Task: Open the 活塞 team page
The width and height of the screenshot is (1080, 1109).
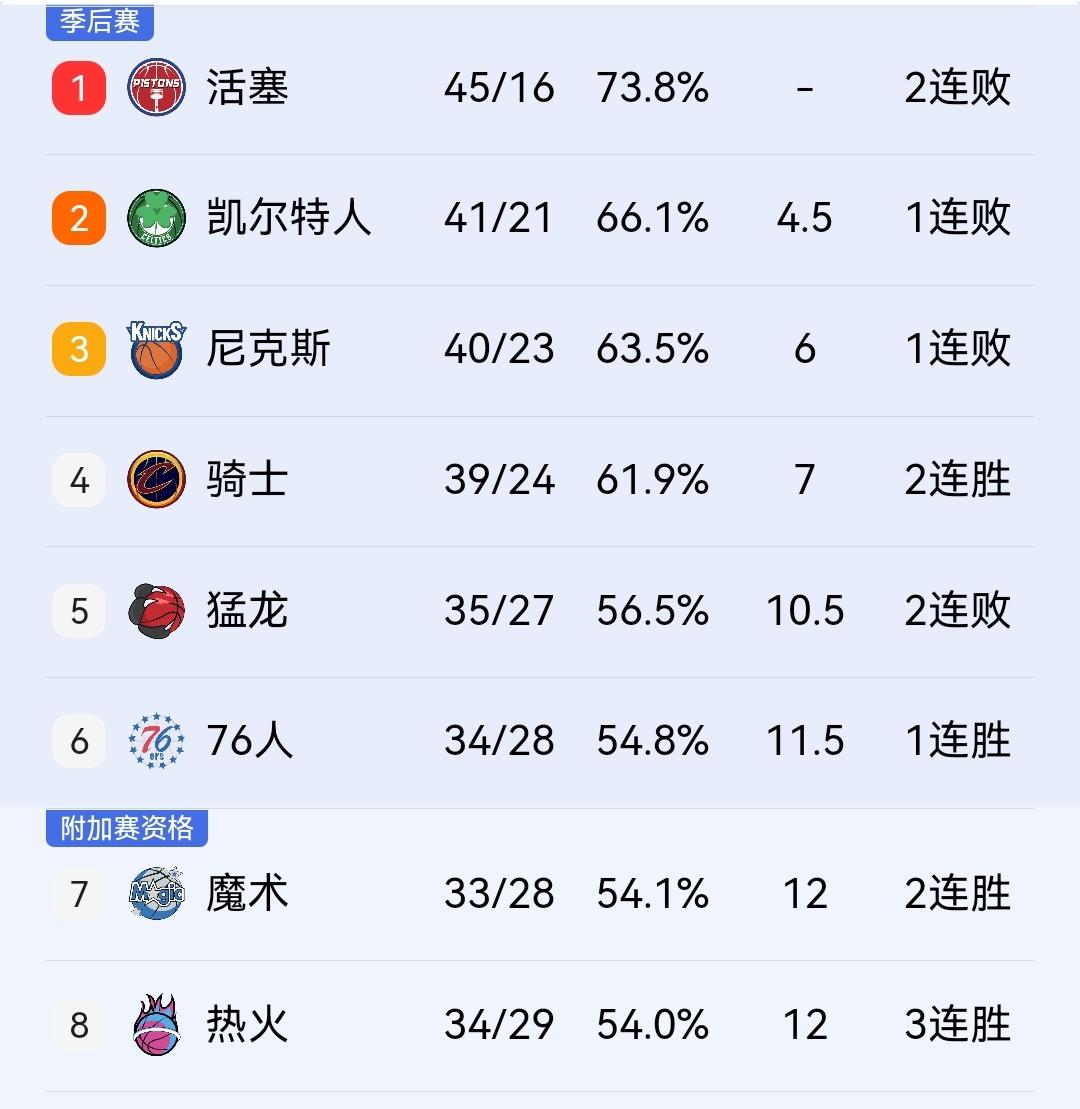Action: (245, 88)
